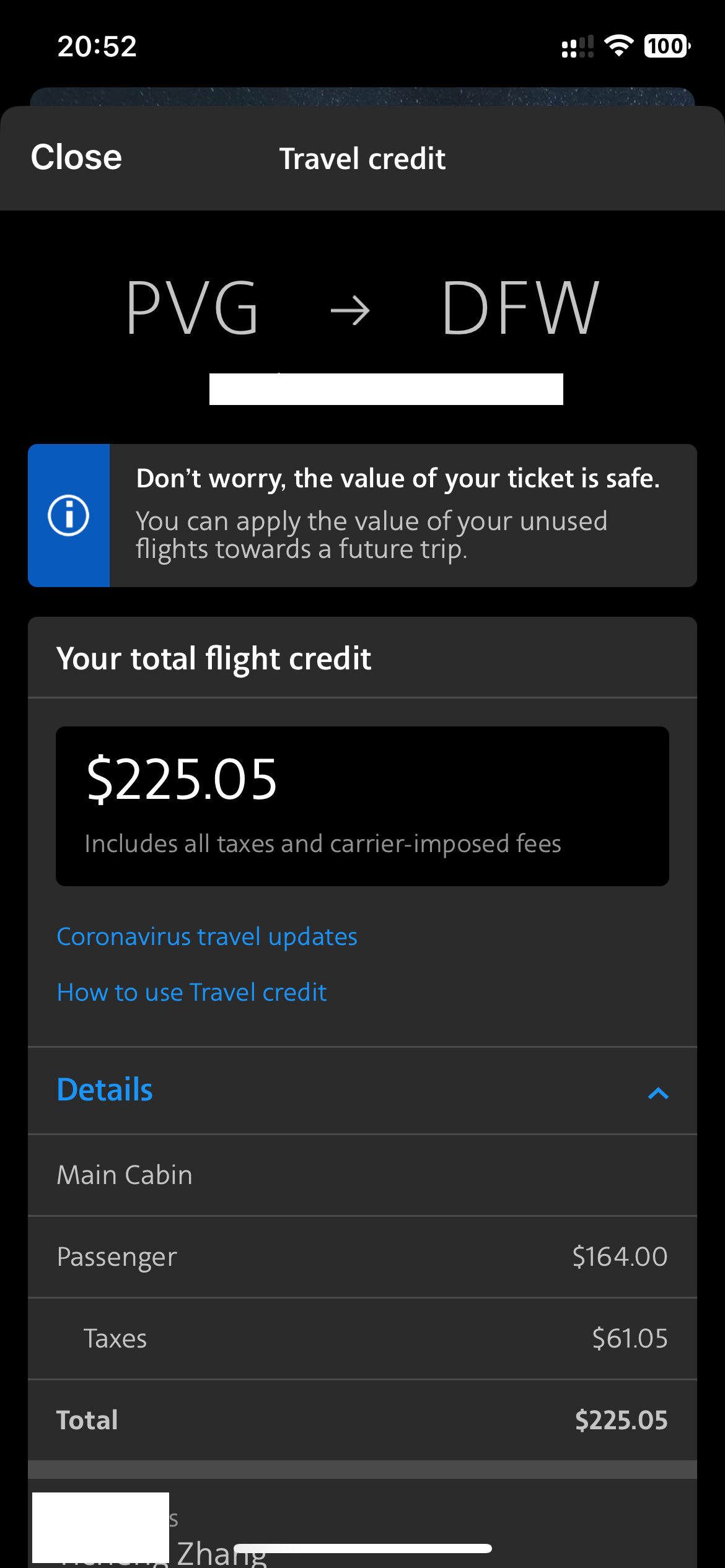Open Coronavirus travel updates link
Screen dimensions: 725x1568
[x=207, y=936]
